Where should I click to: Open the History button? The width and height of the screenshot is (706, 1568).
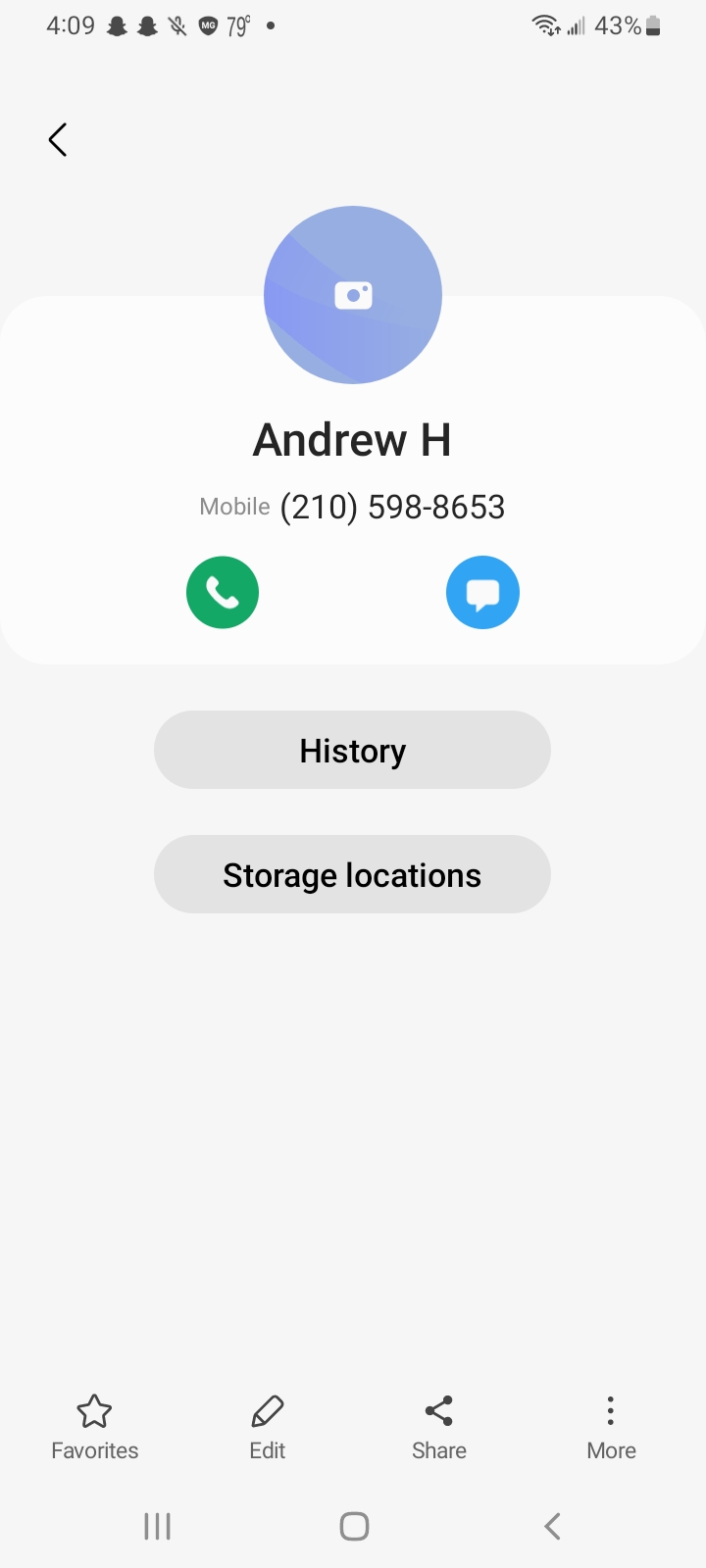pos(352,751)
